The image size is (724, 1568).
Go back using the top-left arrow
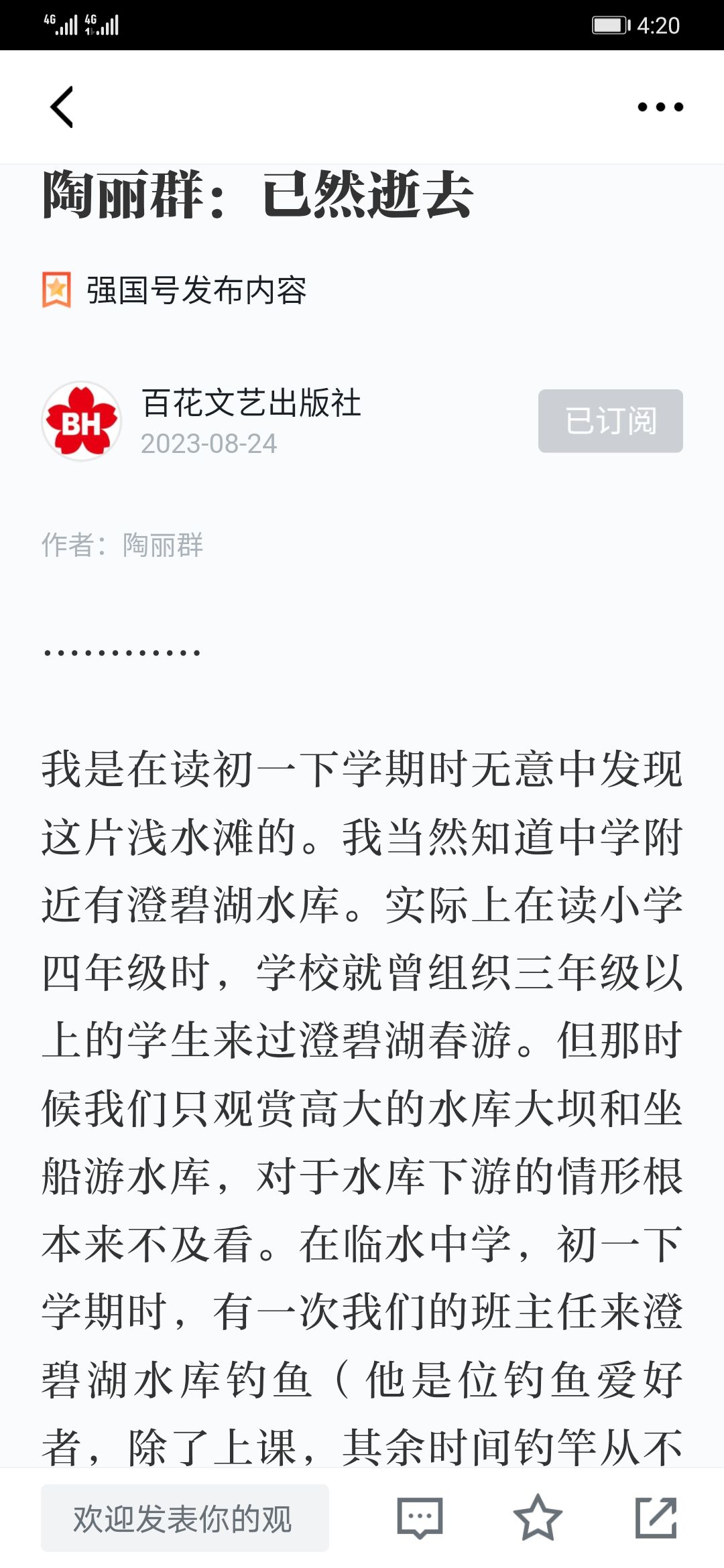62,107
